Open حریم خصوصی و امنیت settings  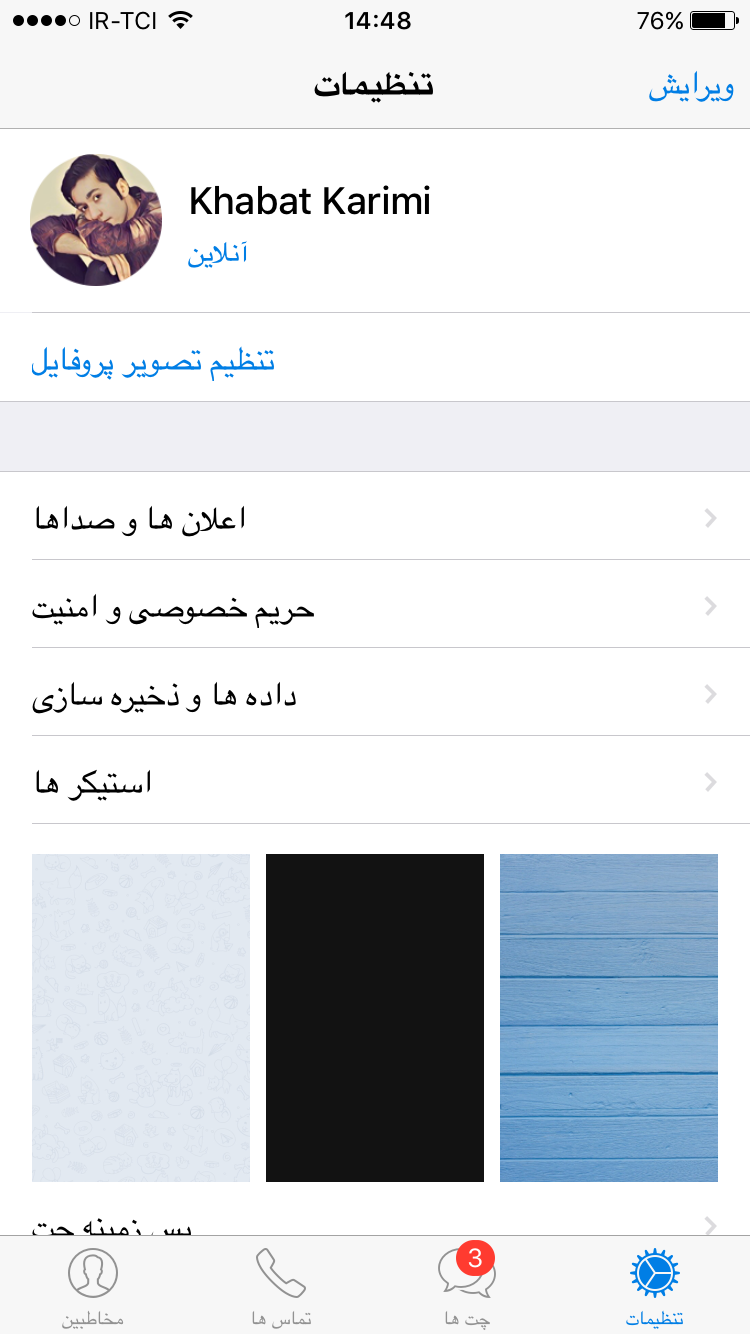click(x=375, y=605)
